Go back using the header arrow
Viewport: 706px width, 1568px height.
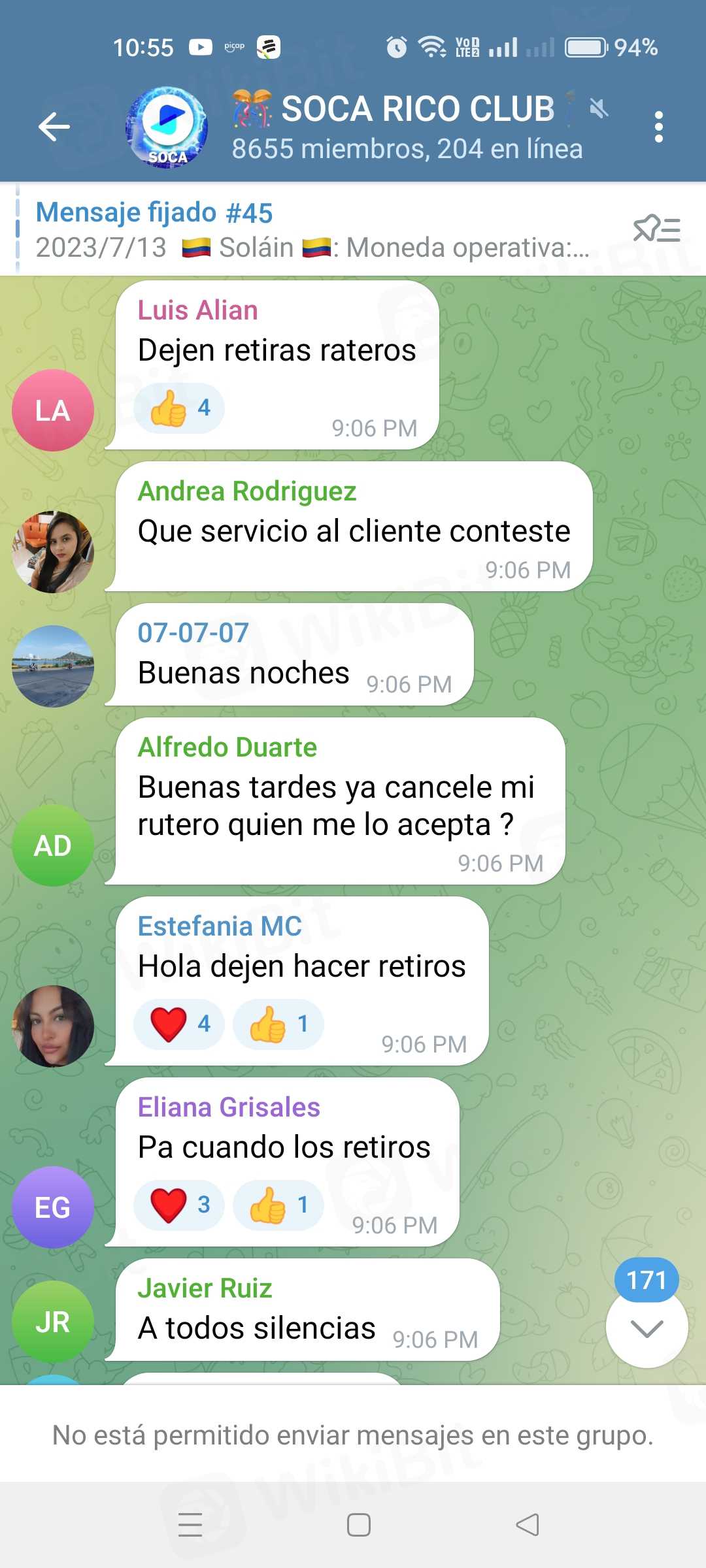coord(54,126)
